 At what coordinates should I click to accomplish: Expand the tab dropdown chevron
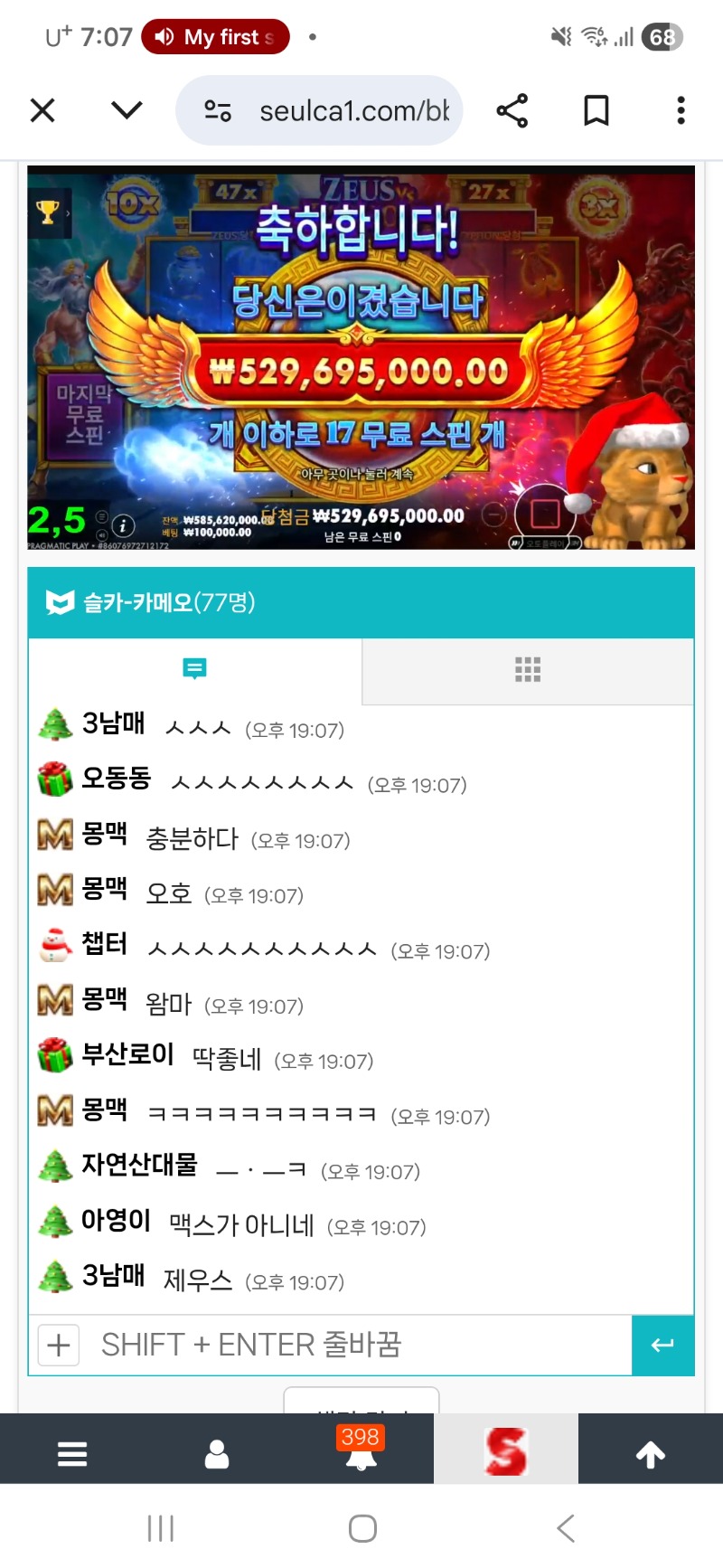click(127, 110)
